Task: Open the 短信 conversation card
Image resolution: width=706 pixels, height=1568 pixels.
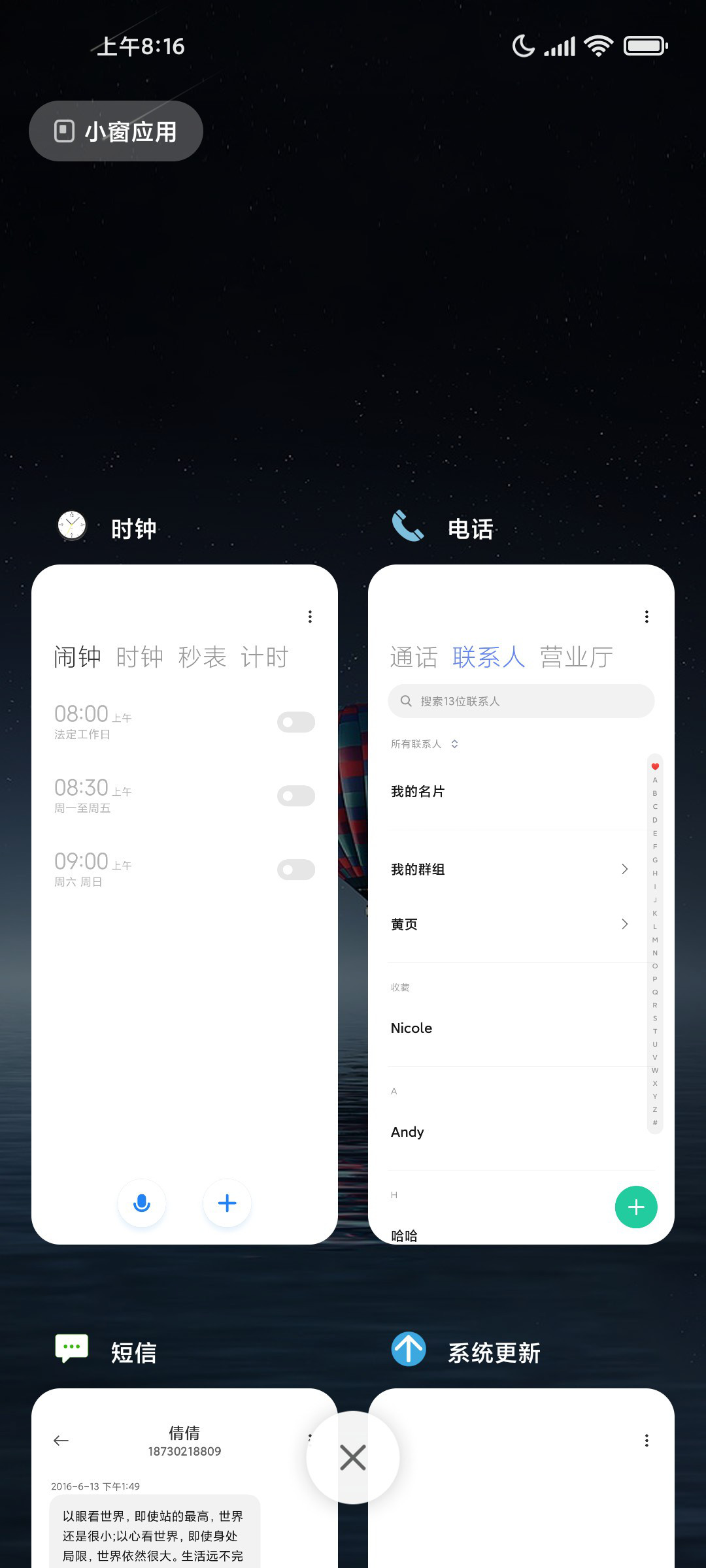Action: (184, 1478)
